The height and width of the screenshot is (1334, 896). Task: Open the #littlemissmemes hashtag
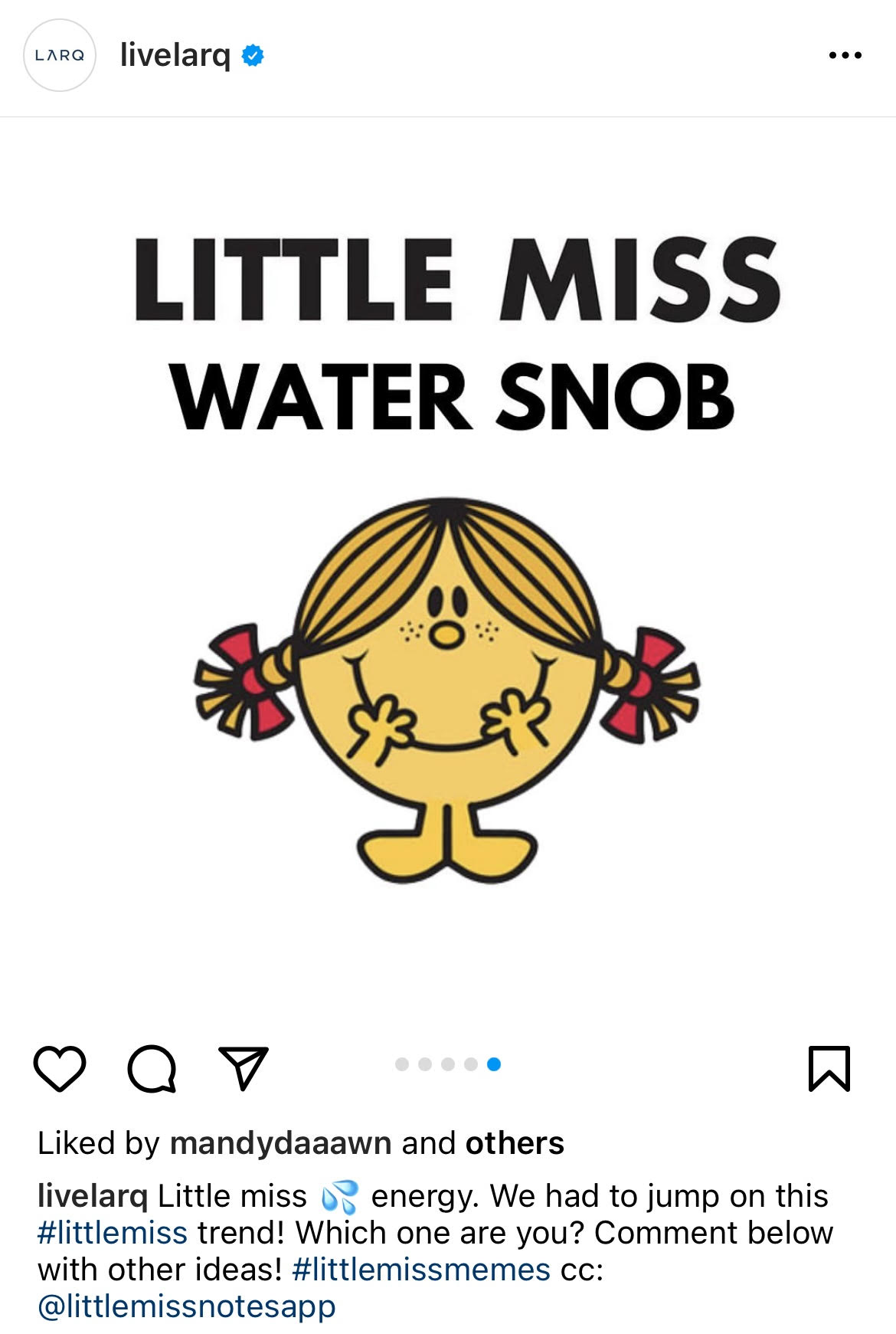point(421,1270)
